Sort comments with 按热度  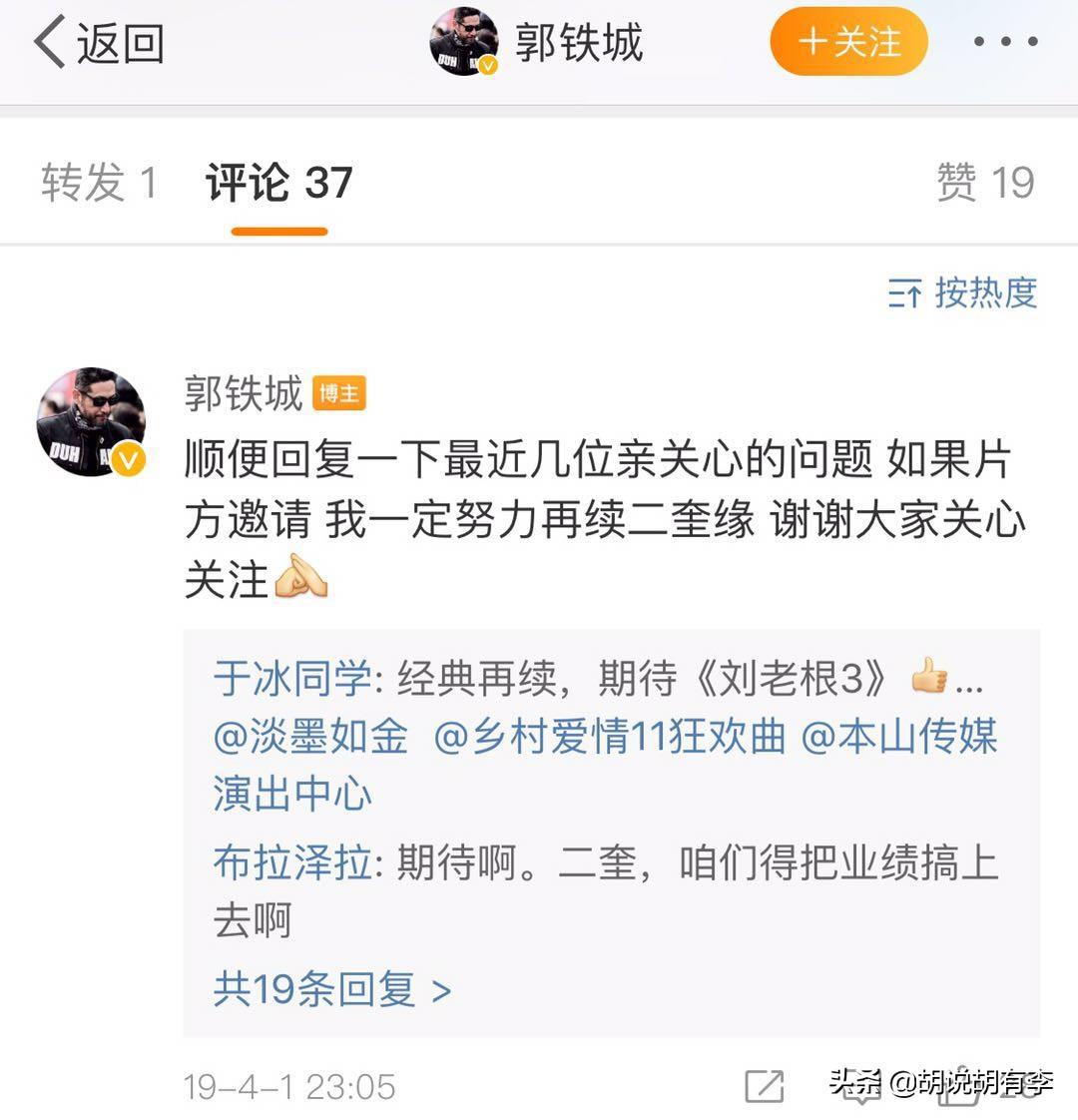coord(963,293)
